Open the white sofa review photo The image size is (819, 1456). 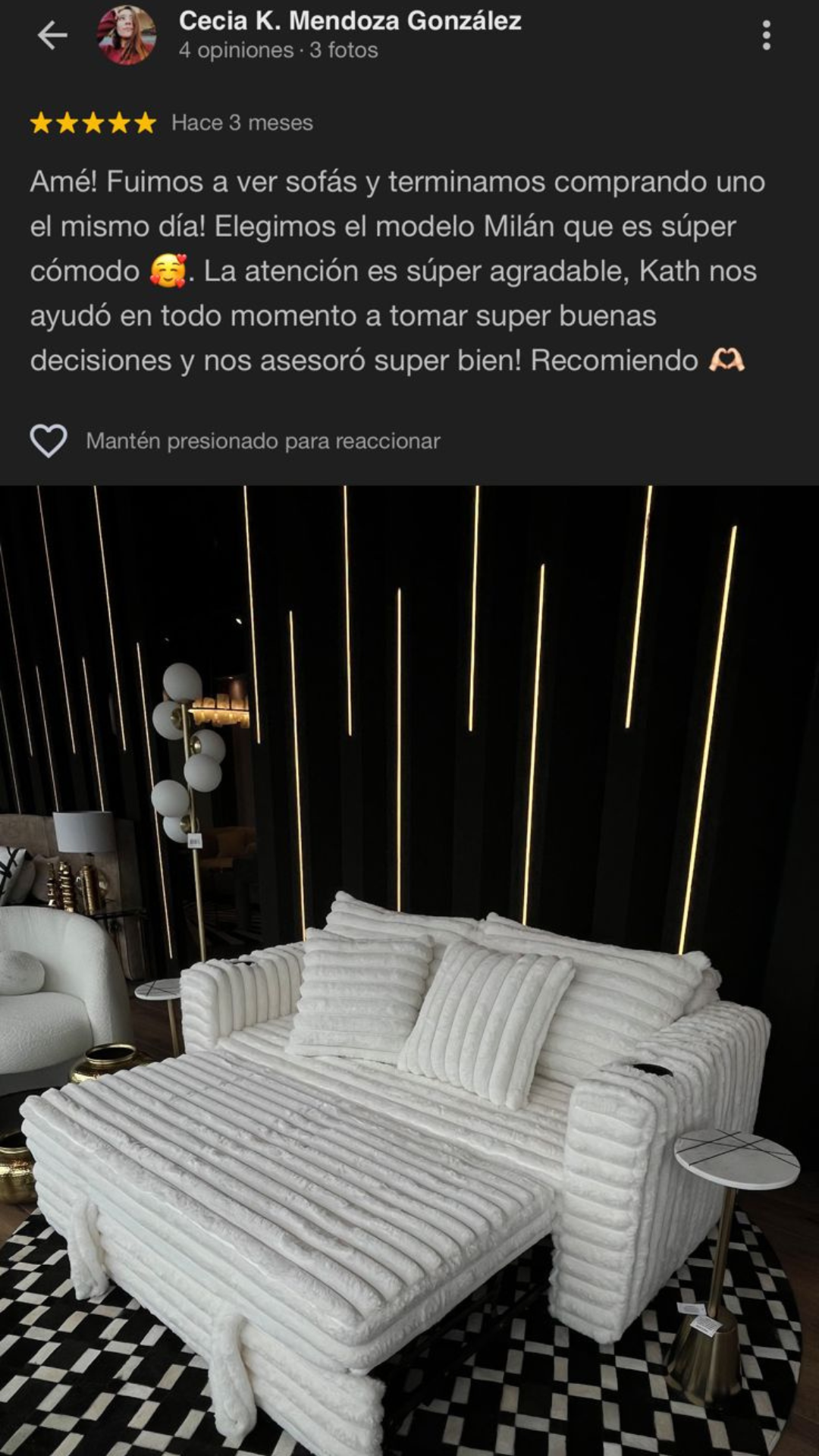coord(409,971)
